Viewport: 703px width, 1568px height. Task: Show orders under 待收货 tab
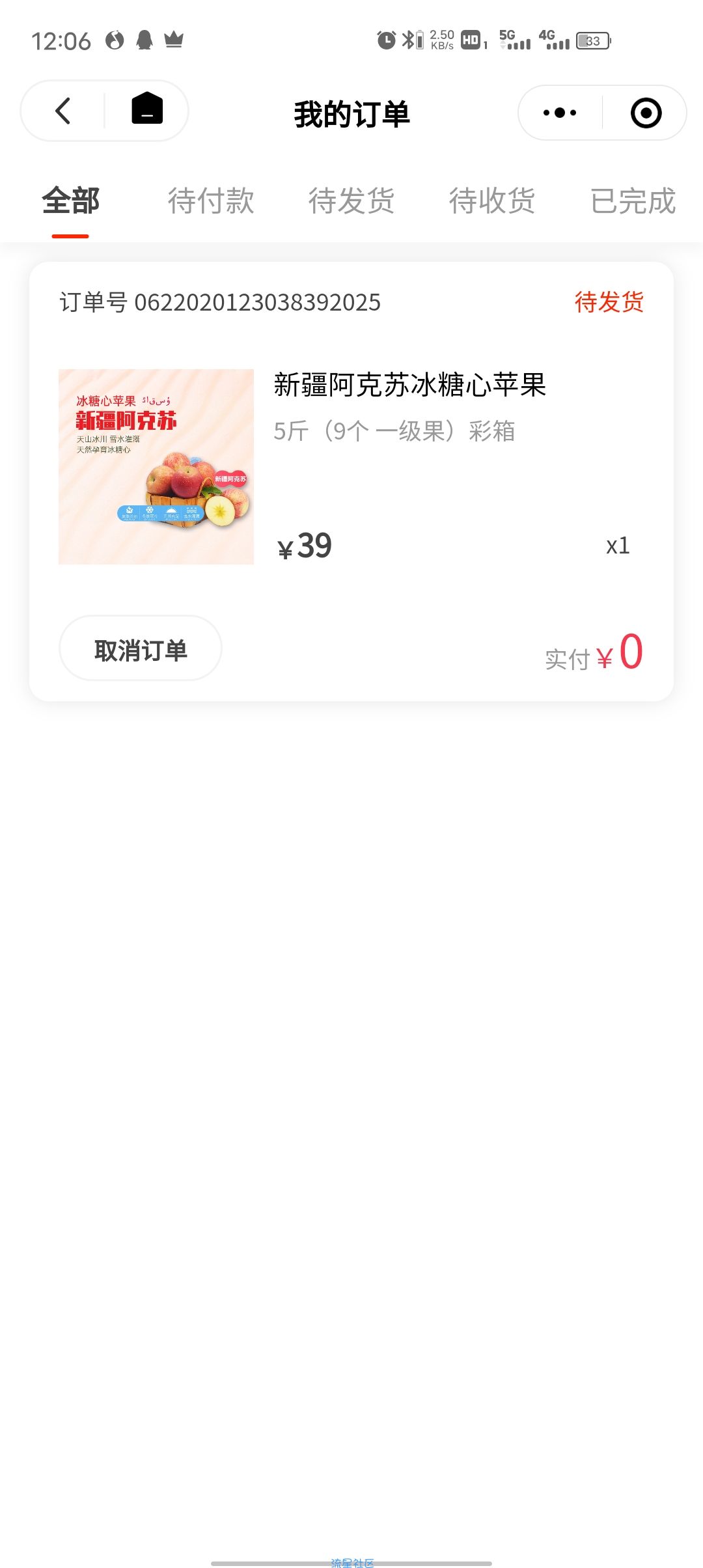492,201
